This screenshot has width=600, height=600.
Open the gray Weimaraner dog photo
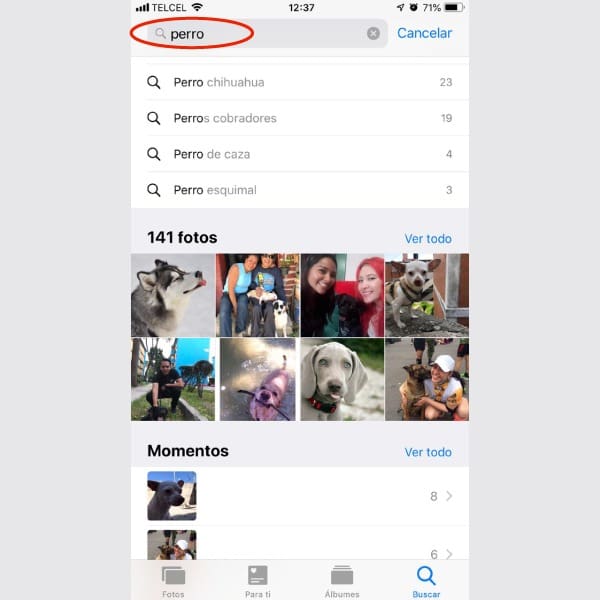(342, 379)
